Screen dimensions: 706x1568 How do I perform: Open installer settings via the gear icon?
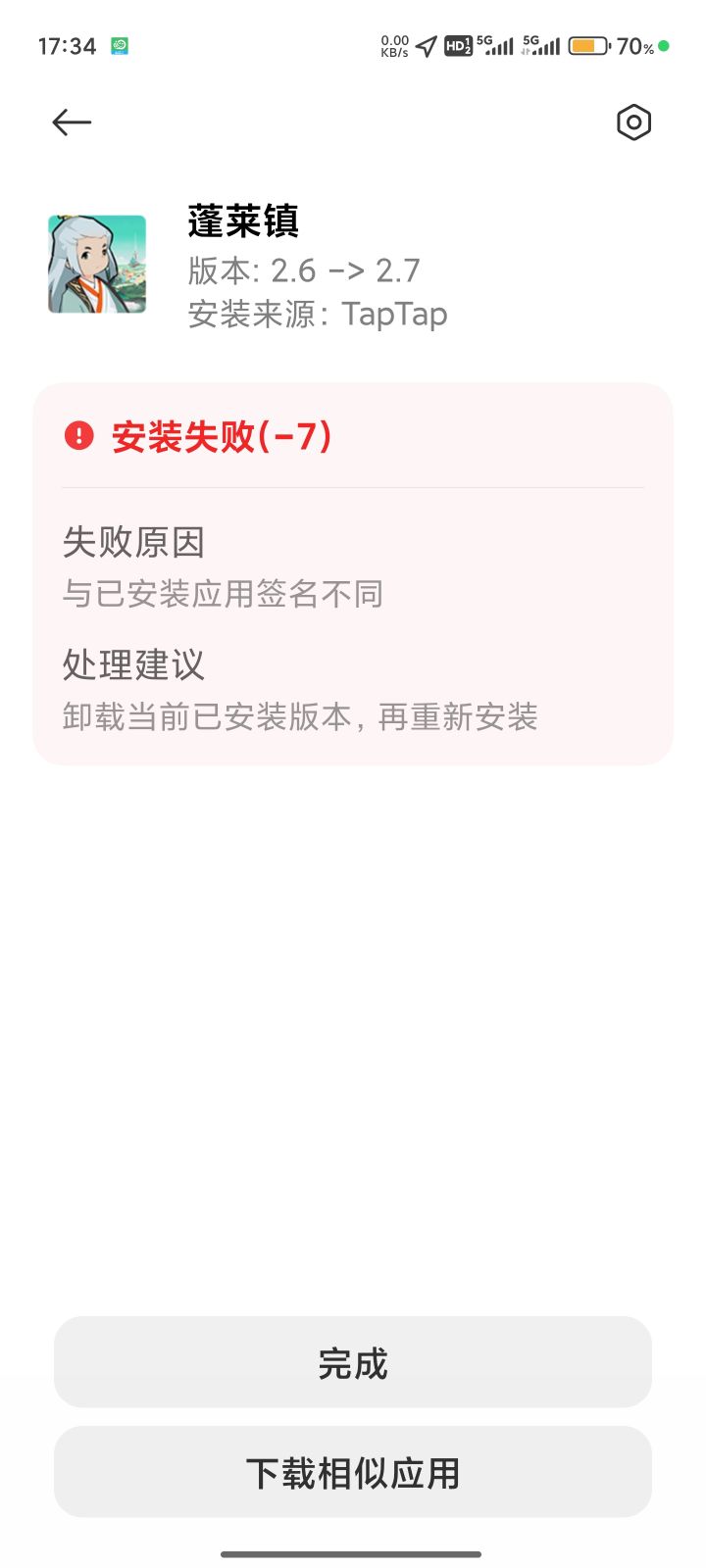click(633, 122)
